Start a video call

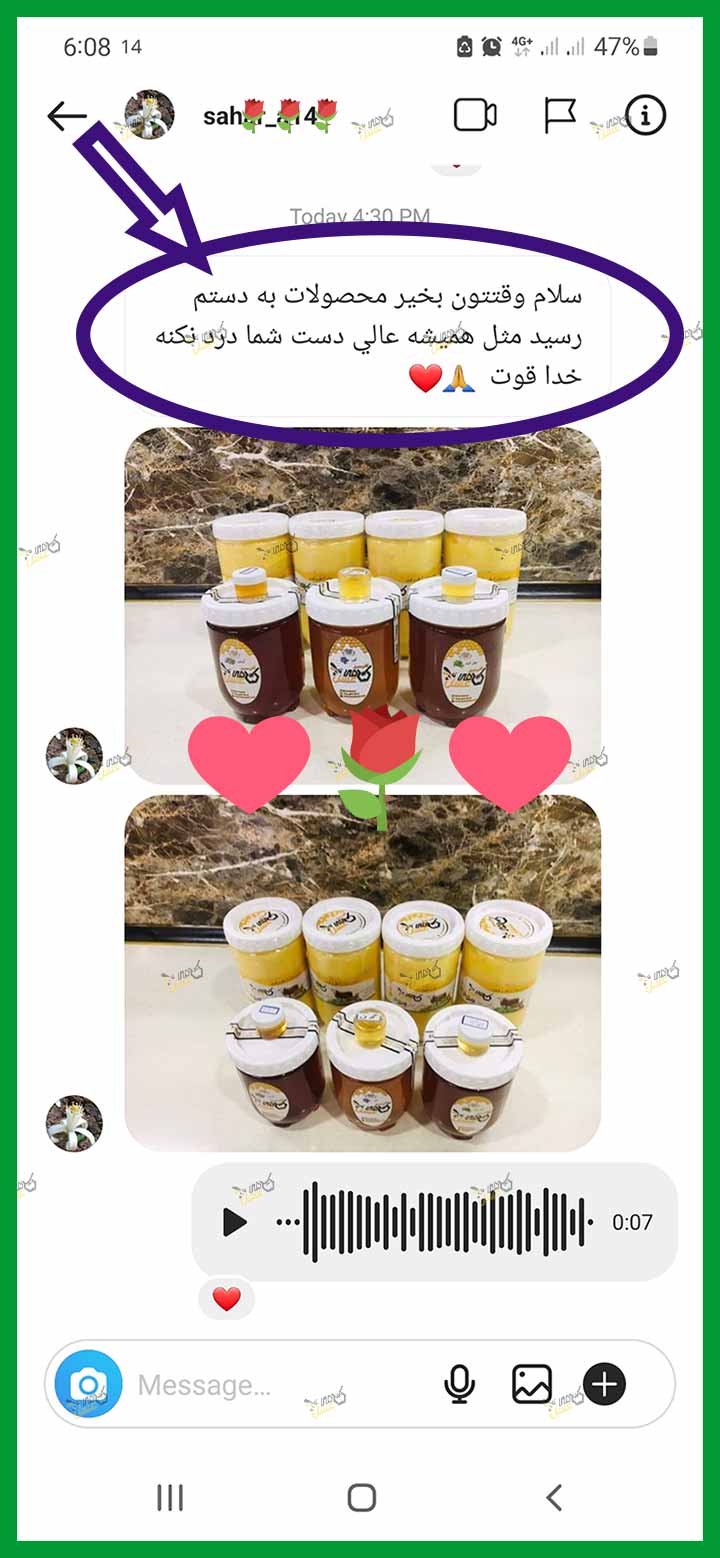click(475, 116)
